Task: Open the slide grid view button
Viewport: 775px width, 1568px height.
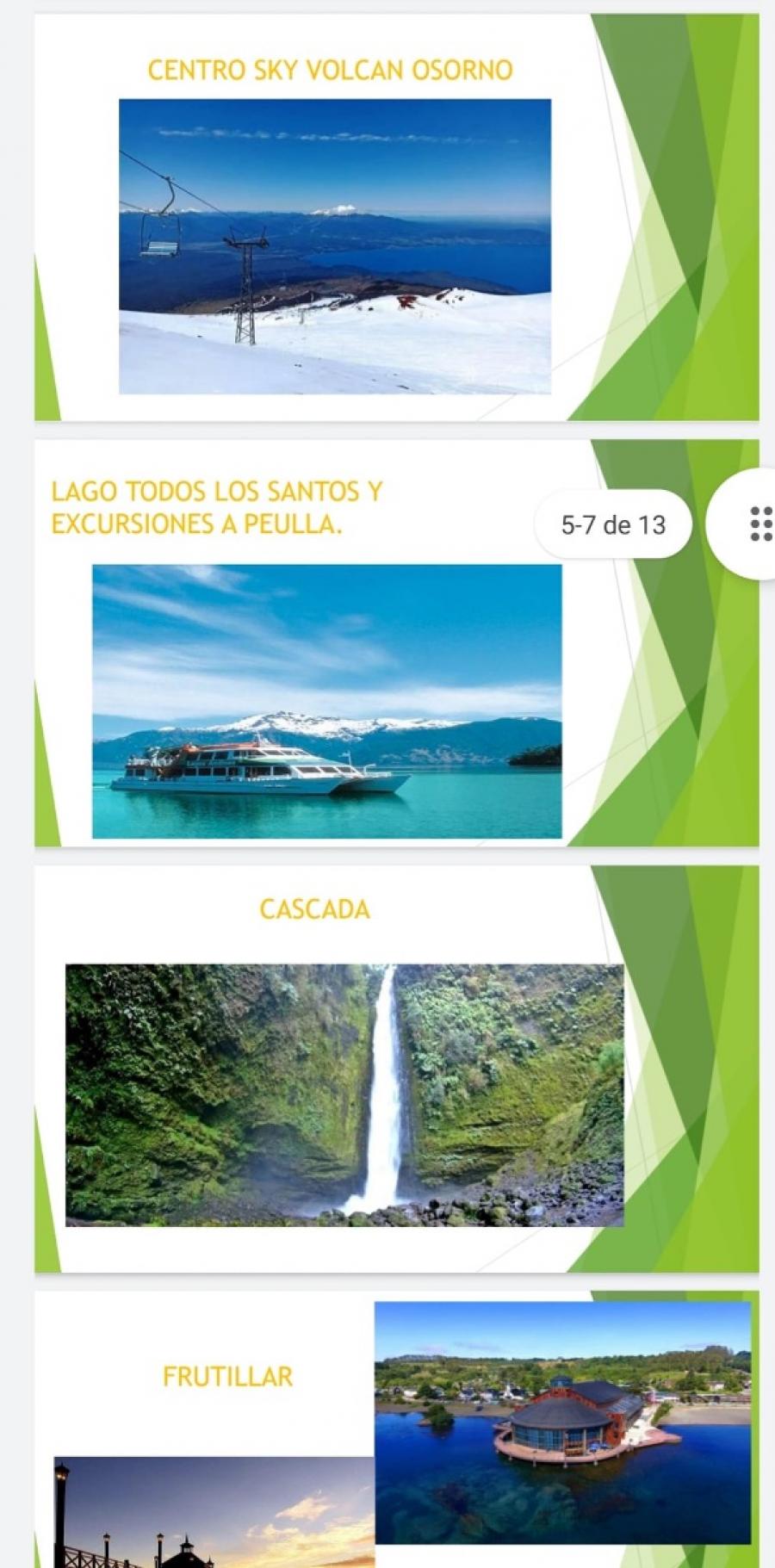Action: (x=749, y=524)
